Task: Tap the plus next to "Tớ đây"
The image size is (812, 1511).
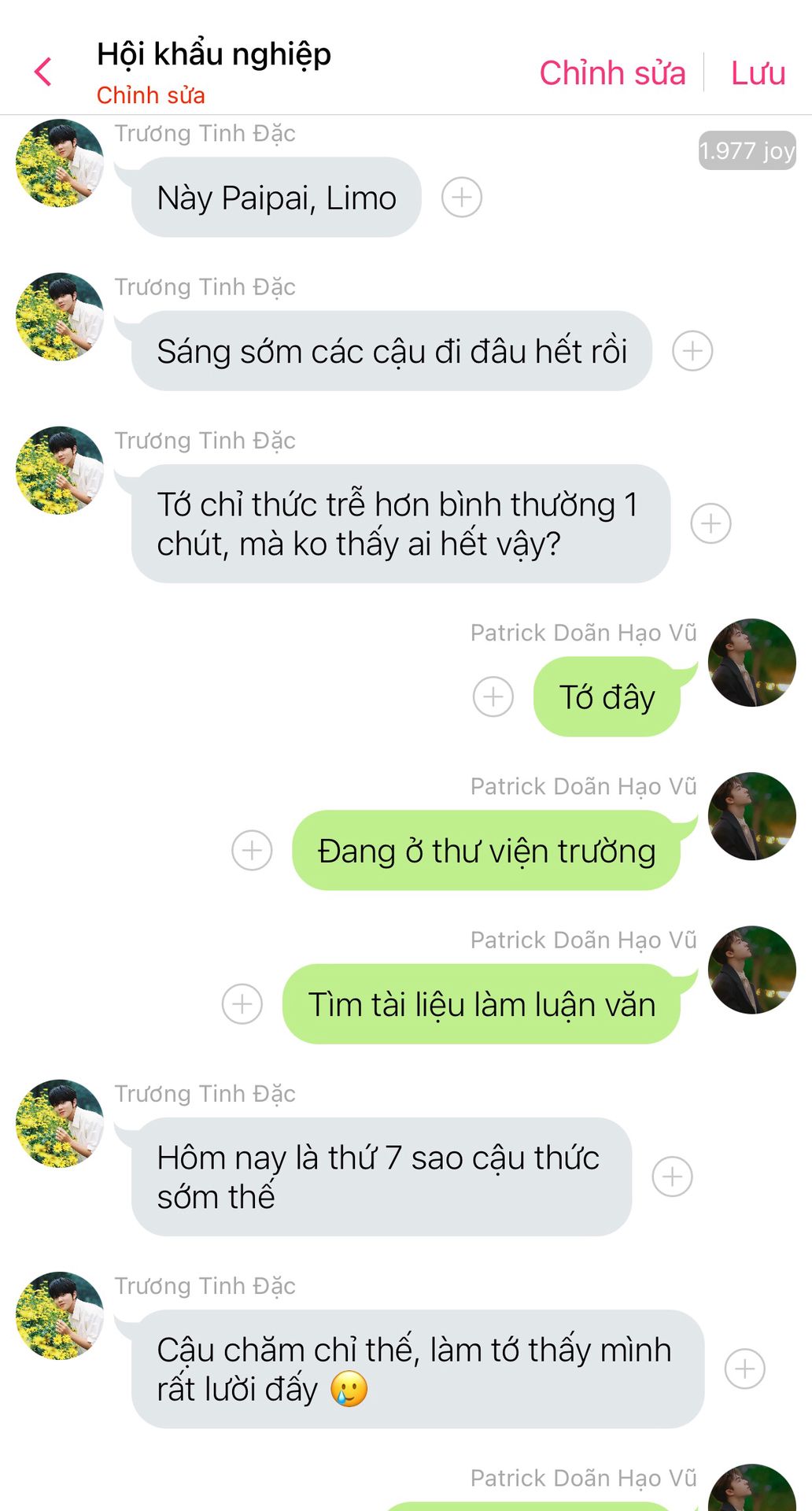Action: tap(493, 696)
